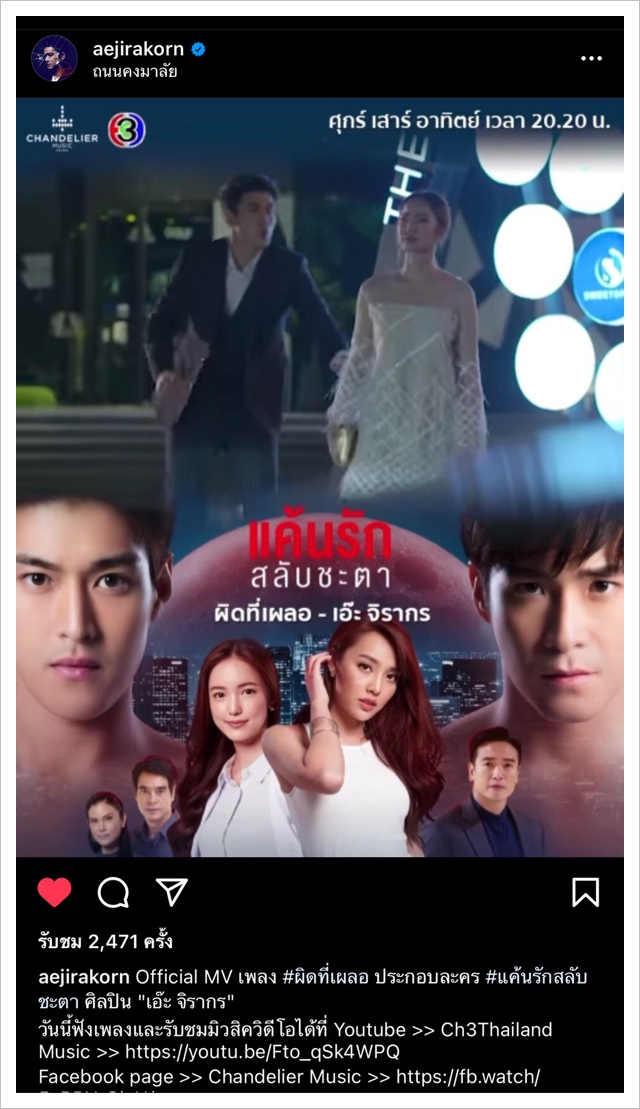Bookmark this post
The height and width of the screenshot is (1109, 640).
(x=585, y=892)
